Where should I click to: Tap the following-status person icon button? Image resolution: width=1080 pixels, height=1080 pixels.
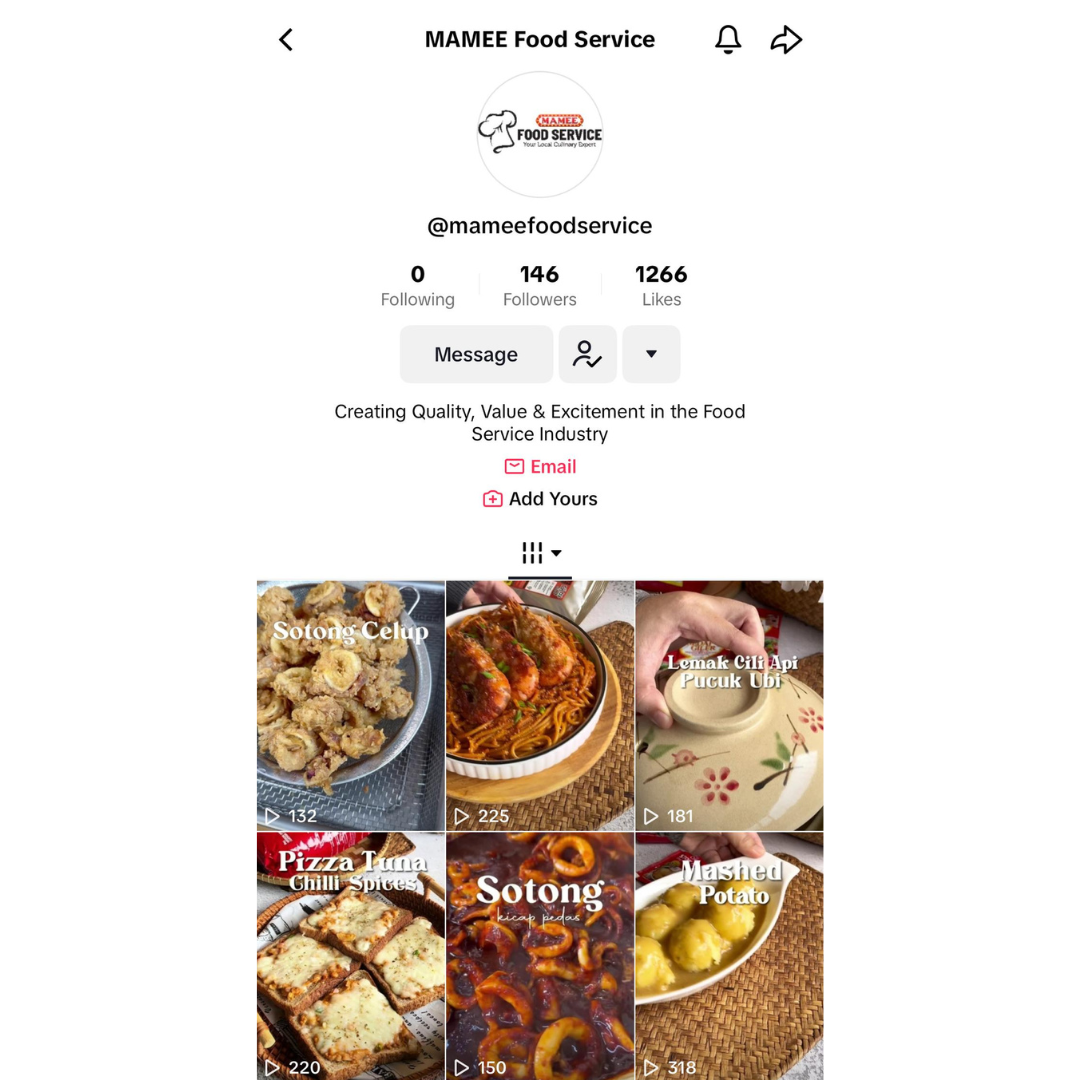[587, 354]
